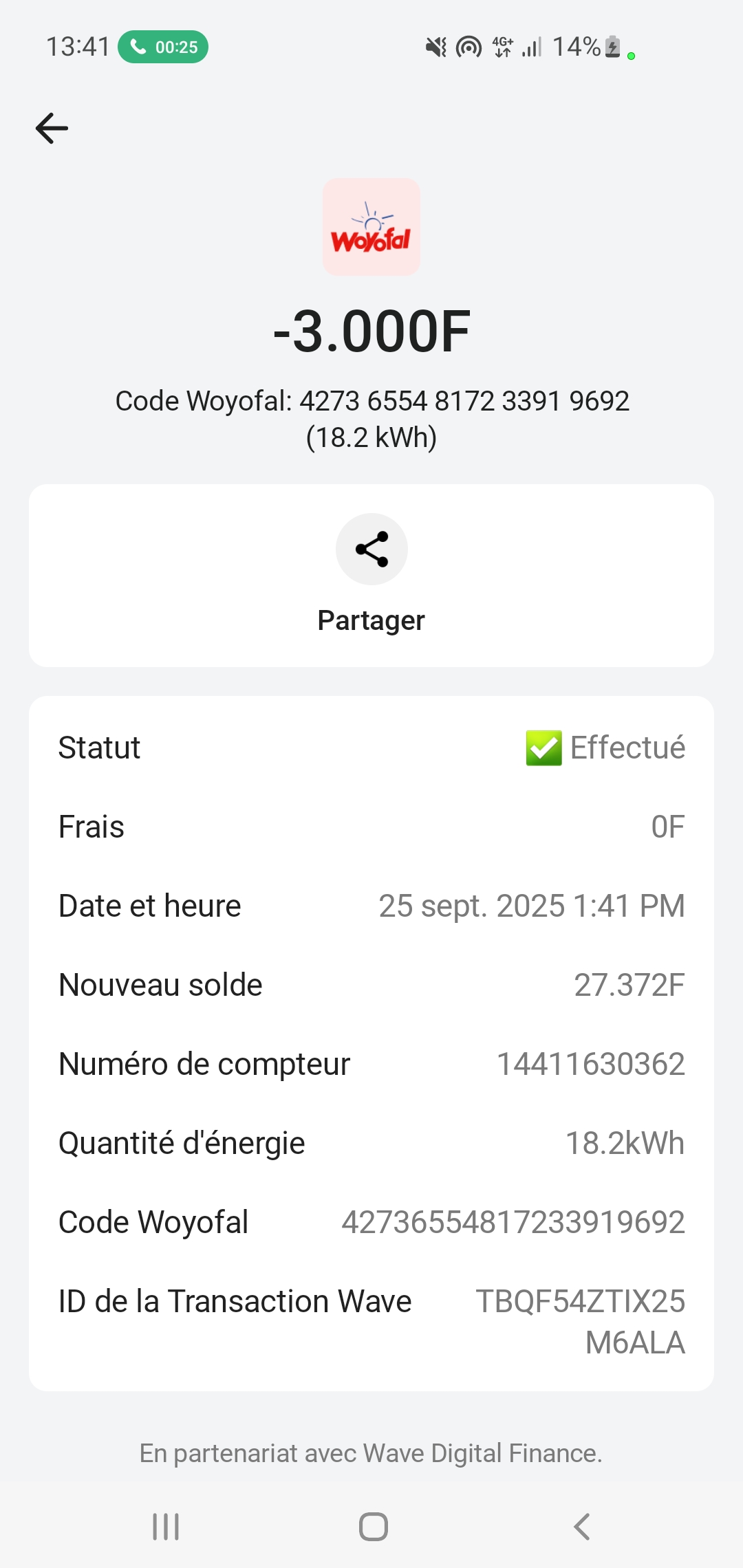Tap the share icon above Partager
Screen dimensions: 743x1568
click(x=371, y=549)
